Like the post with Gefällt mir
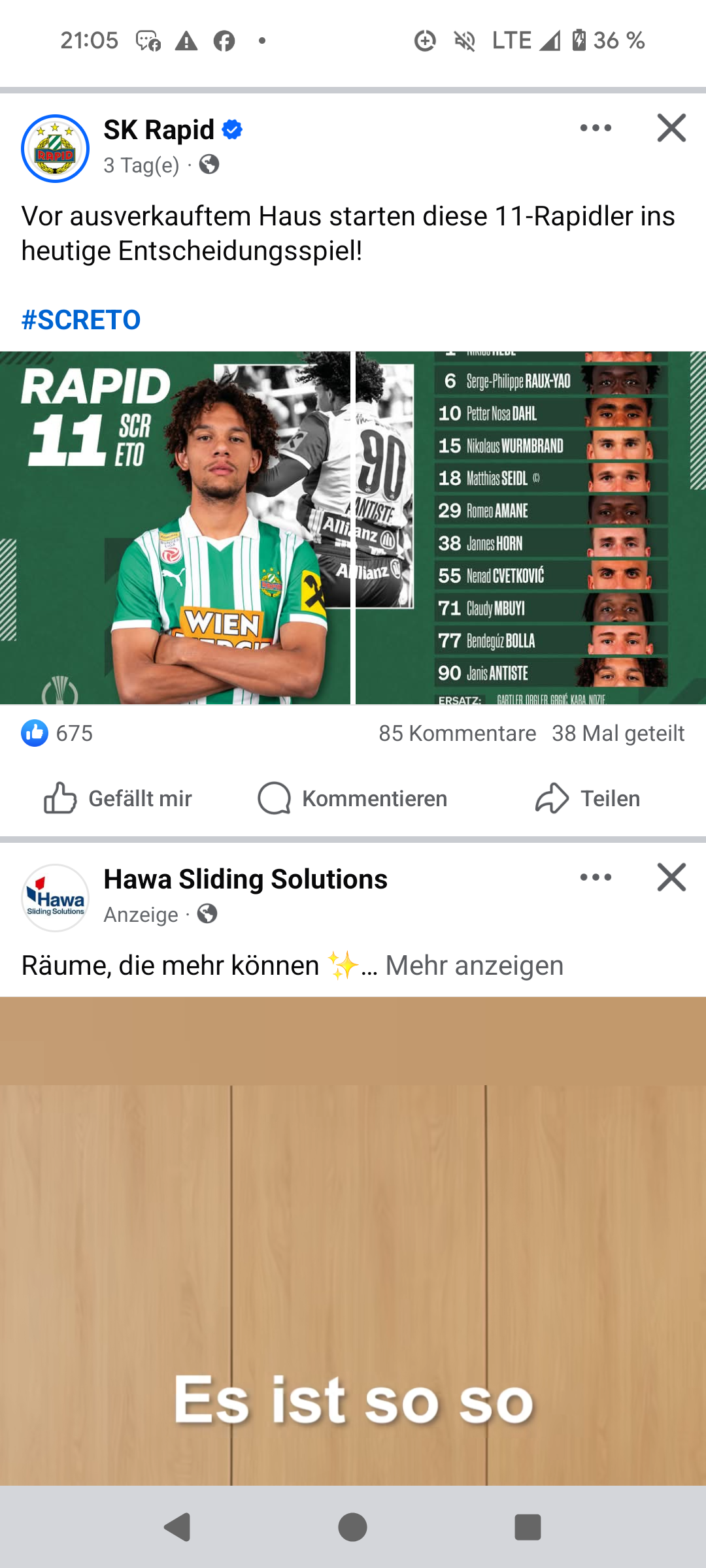This screenshot has height=1568, width=706. 118,798
